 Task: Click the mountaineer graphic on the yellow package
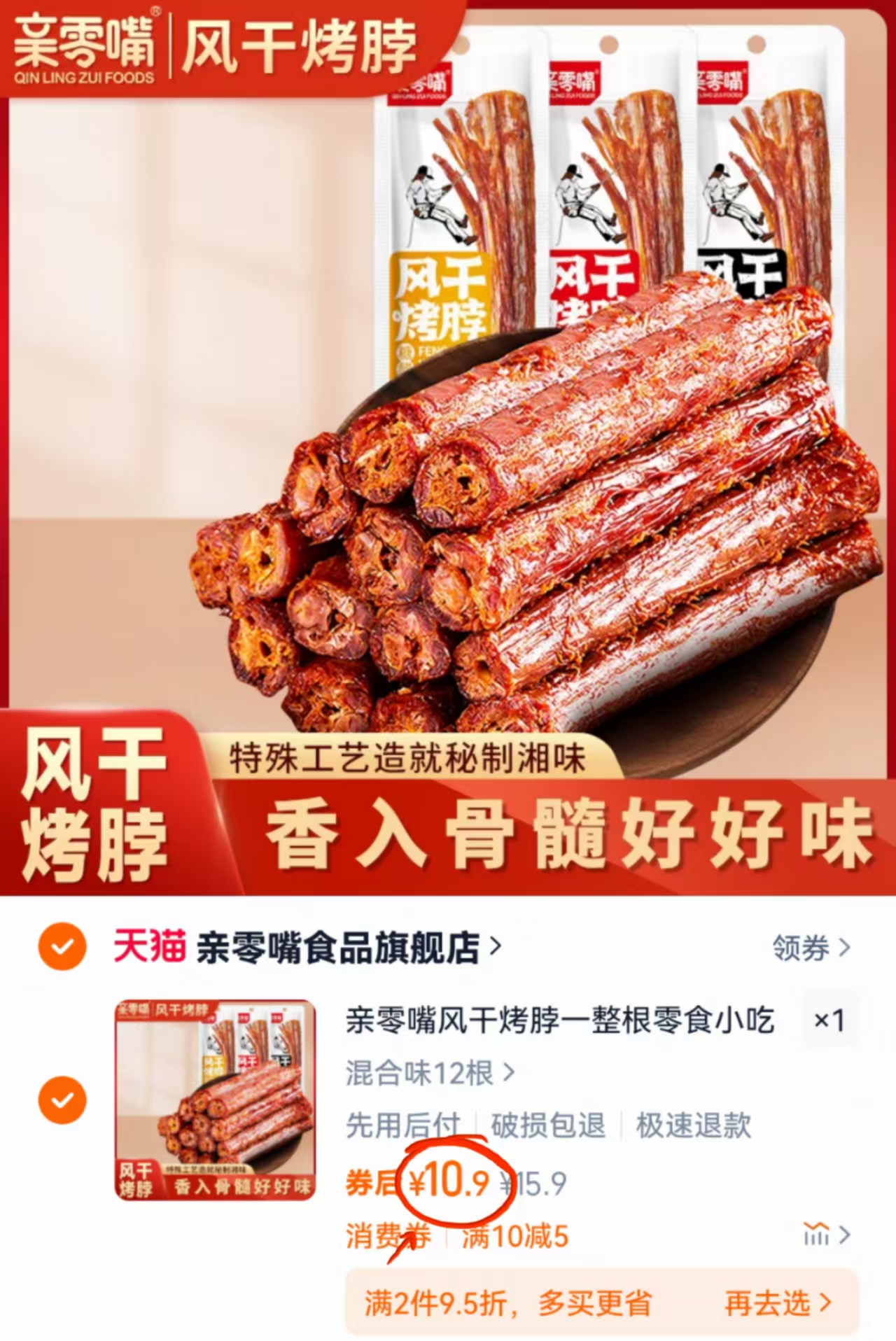435,199
